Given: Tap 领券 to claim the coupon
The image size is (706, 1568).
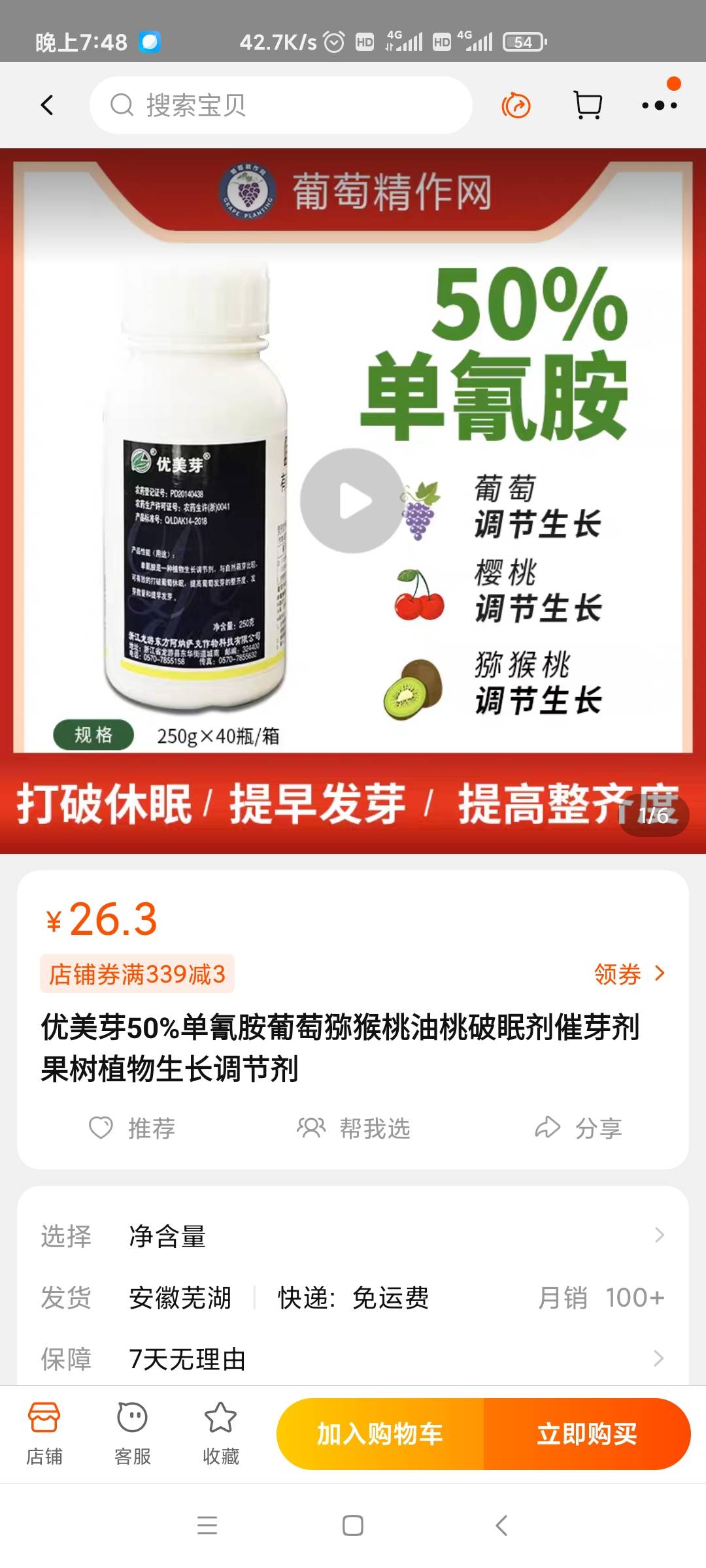Looking at the screenshot, I should pyautogui.click(x=629, y=973).
